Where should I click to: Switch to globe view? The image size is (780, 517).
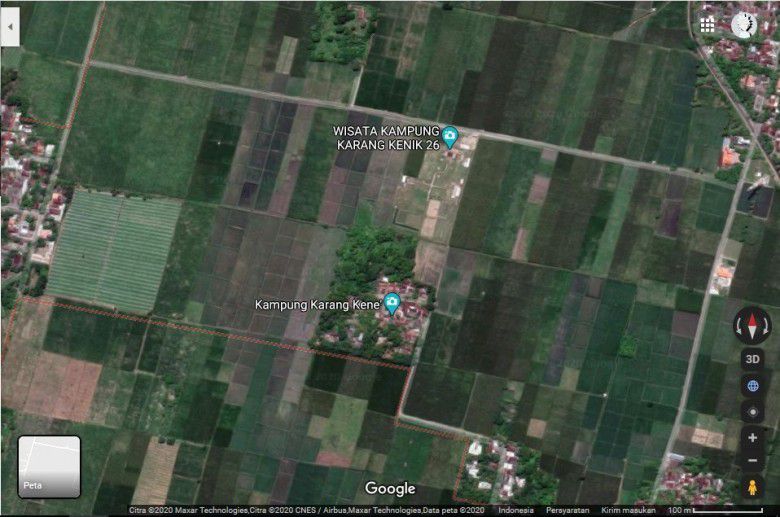(x=752, y=385)
